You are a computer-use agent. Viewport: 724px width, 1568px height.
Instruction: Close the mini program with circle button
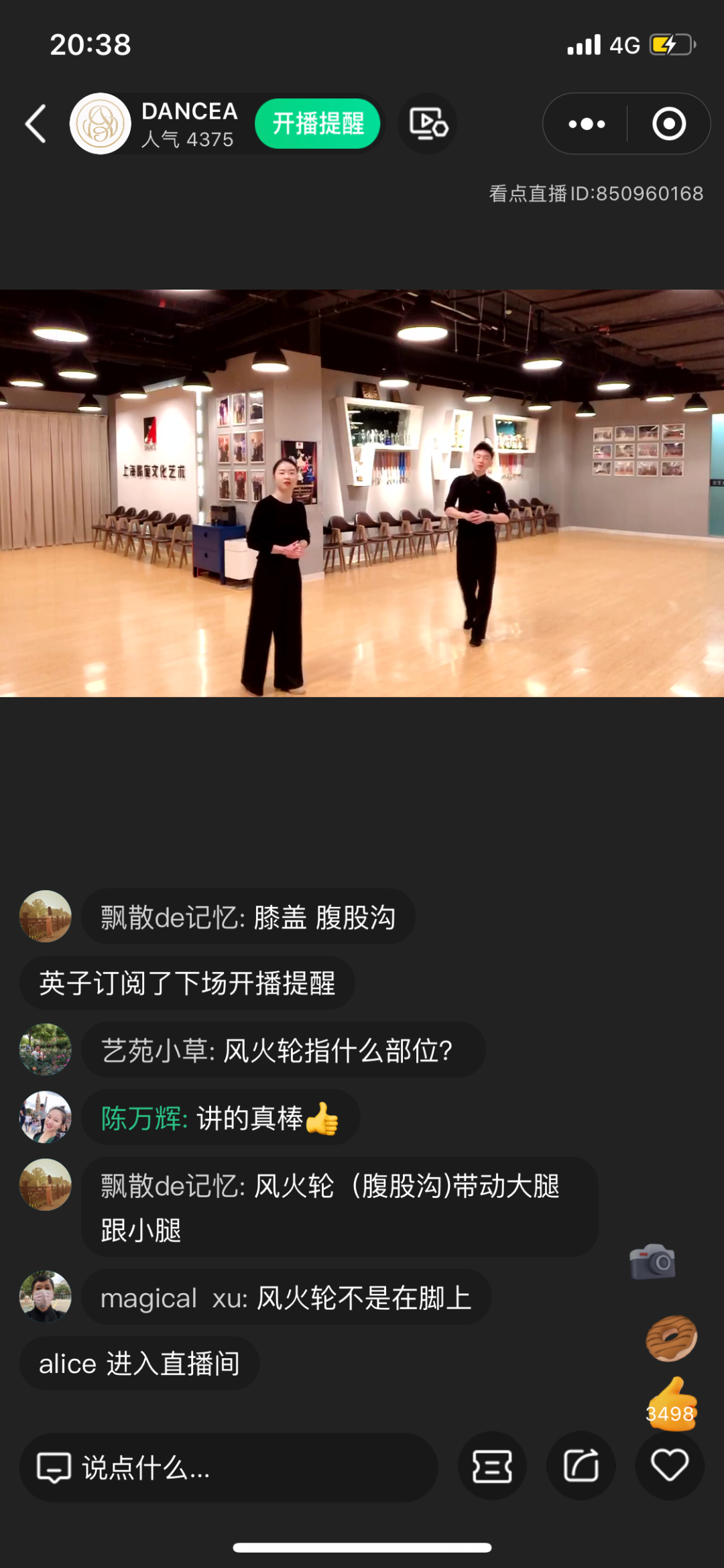pos(668,124)
